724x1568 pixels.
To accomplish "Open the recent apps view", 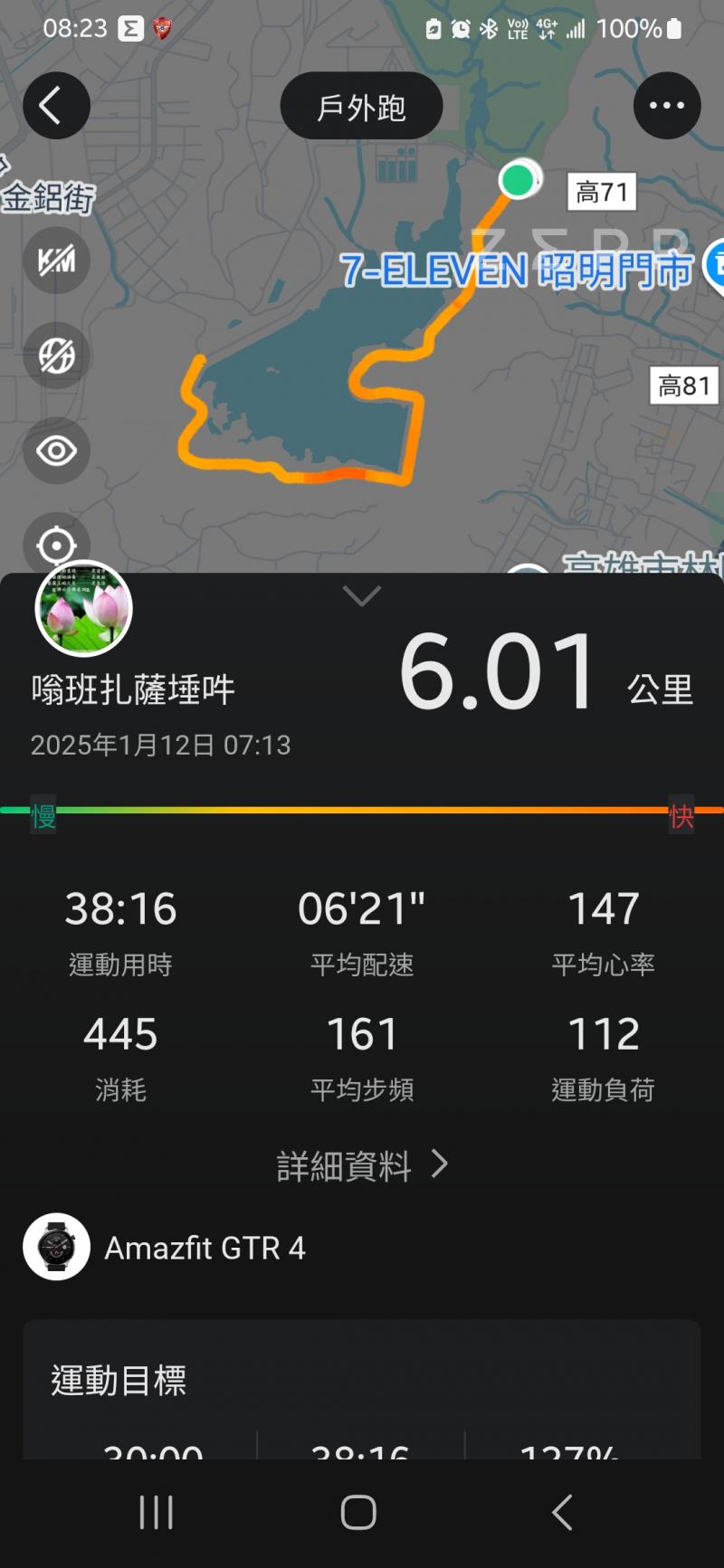I will point(156,1512).
